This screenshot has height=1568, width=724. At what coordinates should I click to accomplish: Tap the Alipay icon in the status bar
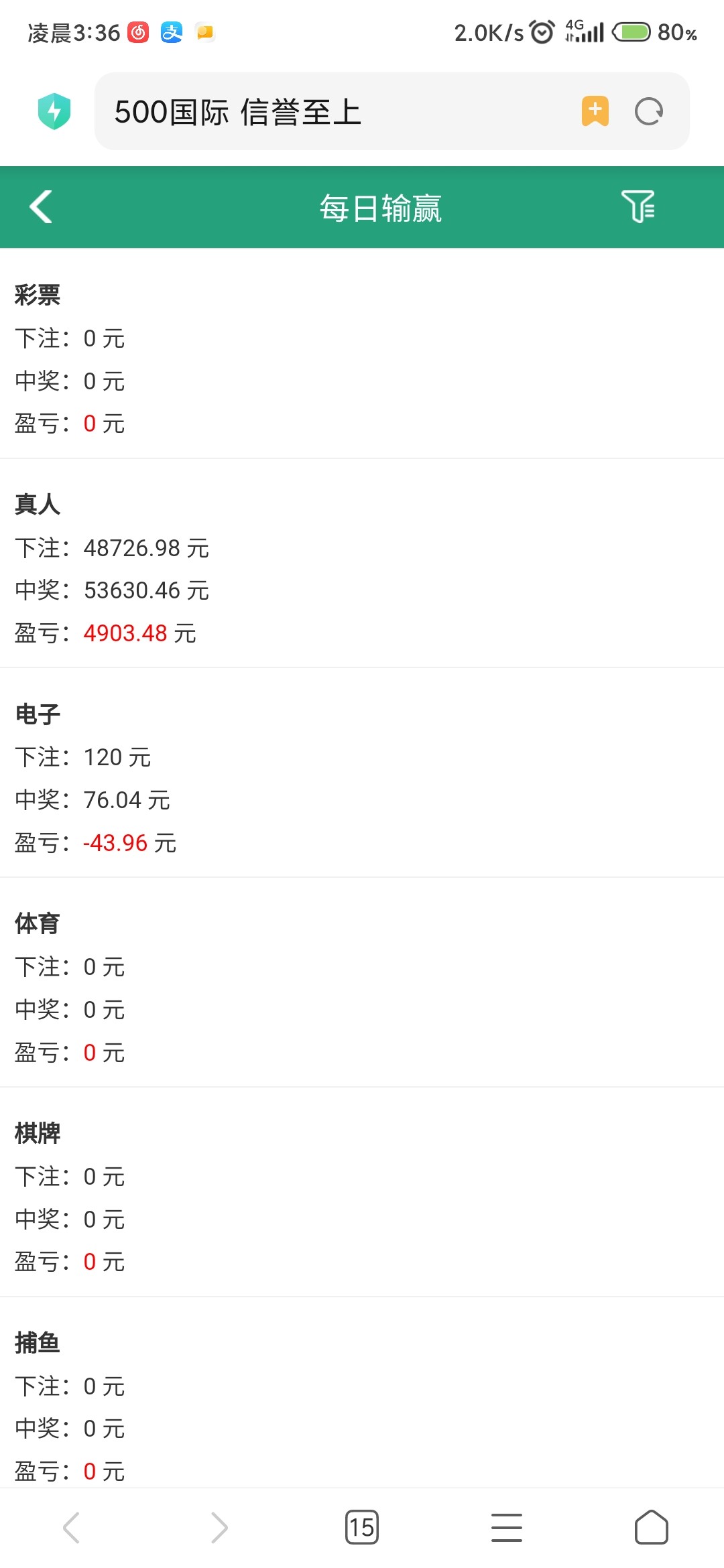point(172,31)
